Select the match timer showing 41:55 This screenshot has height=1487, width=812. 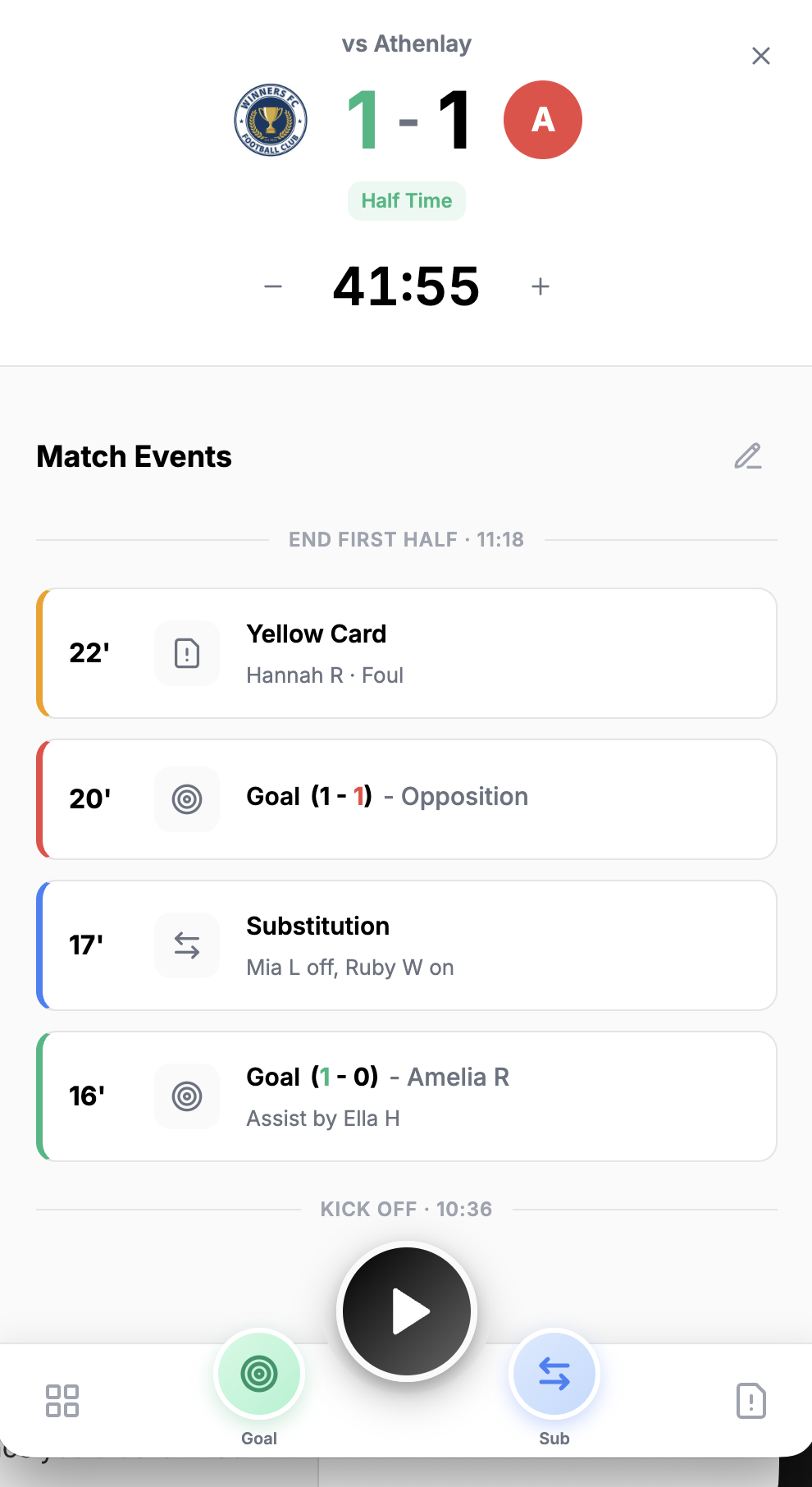point(406,286)
